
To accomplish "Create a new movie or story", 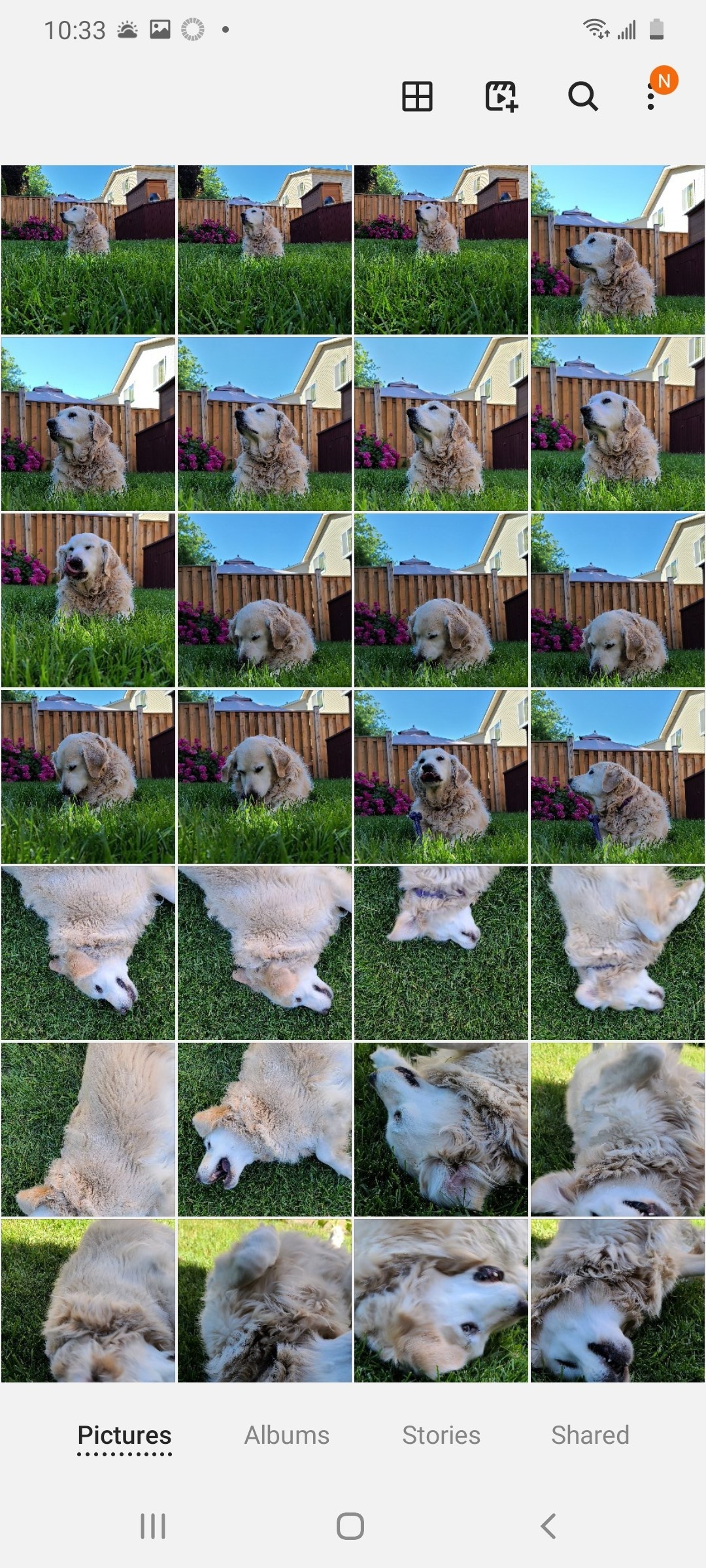I will click(x=501, y=97).
